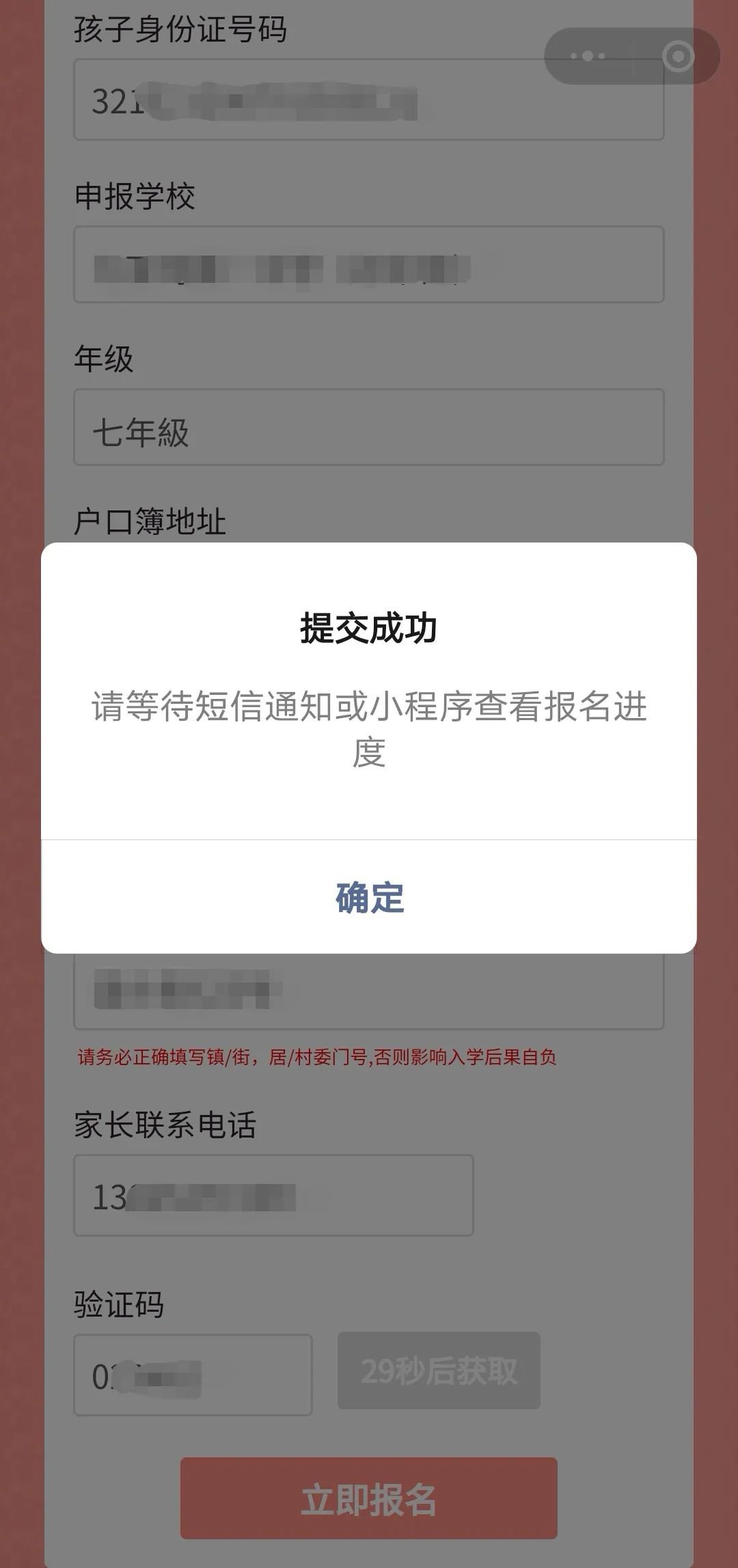The height and width of the screenshot is (1568, 738).
Task: Focus the 验证码 input field
Action: tap(193, 1375)
